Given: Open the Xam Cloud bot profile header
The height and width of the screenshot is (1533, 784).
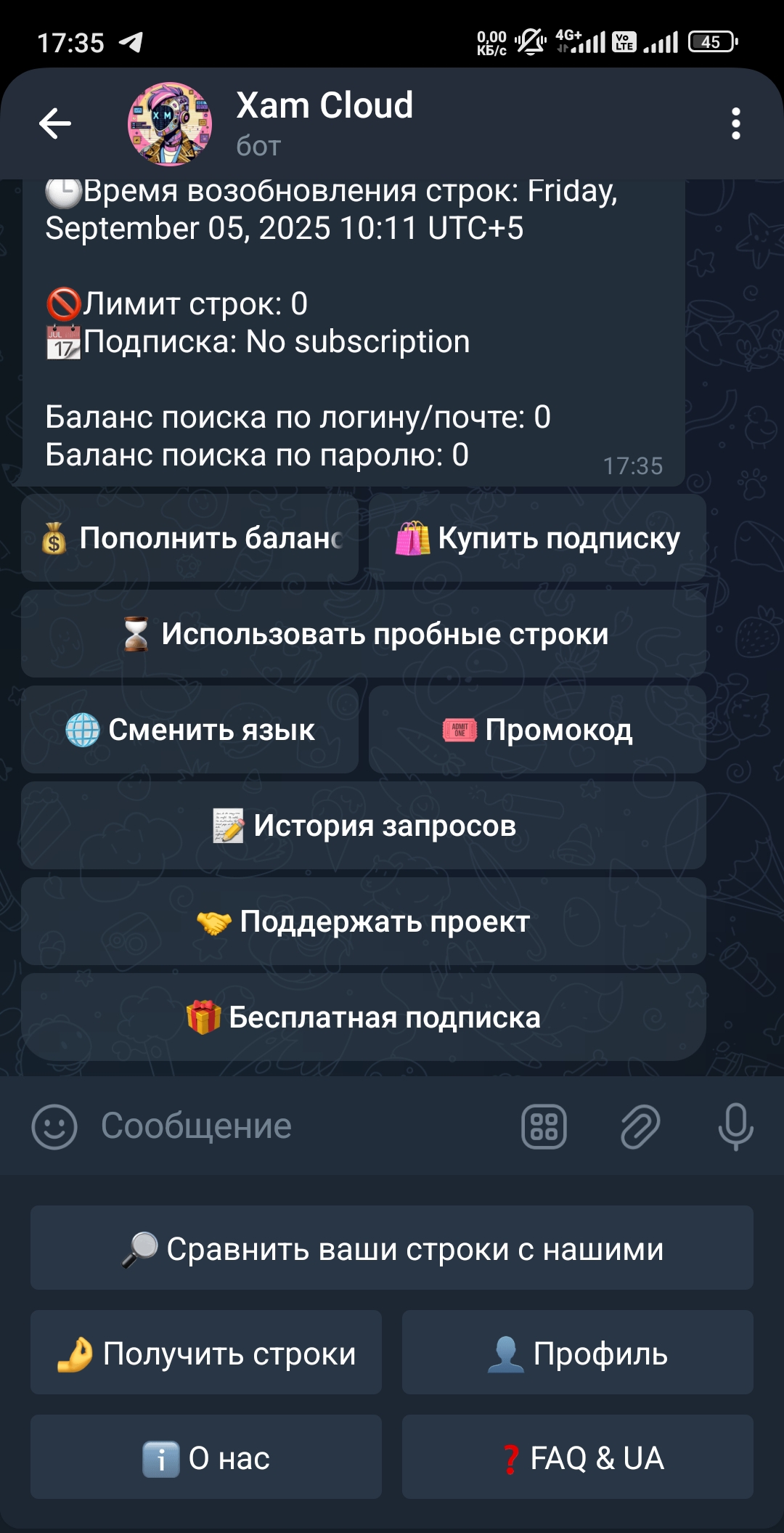Looking at the screenshot, I should [324, 122].
